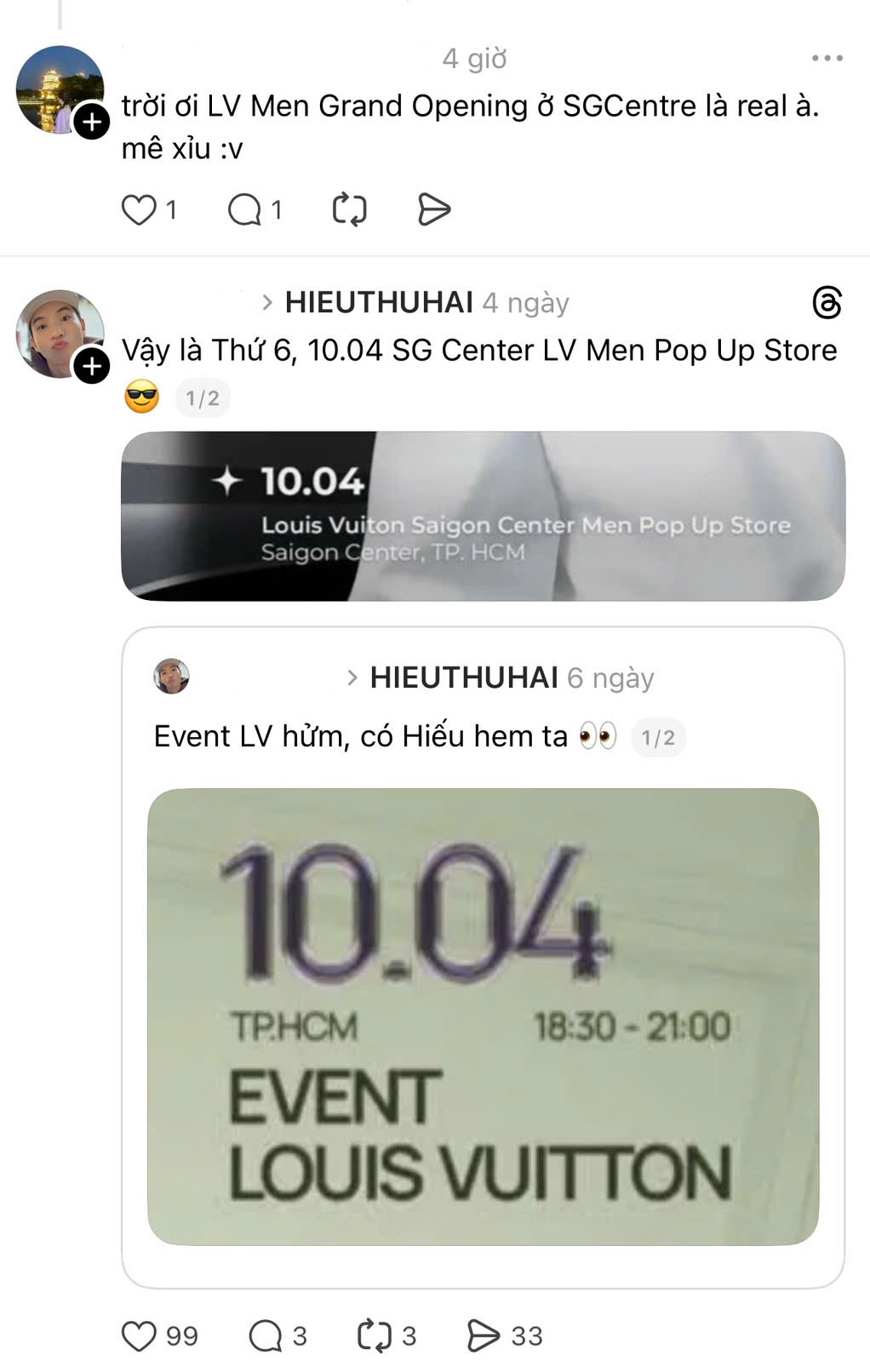
Task: Open the 1/2 thread indicator in the Pop Up Store post
Action: pos(203,398)
